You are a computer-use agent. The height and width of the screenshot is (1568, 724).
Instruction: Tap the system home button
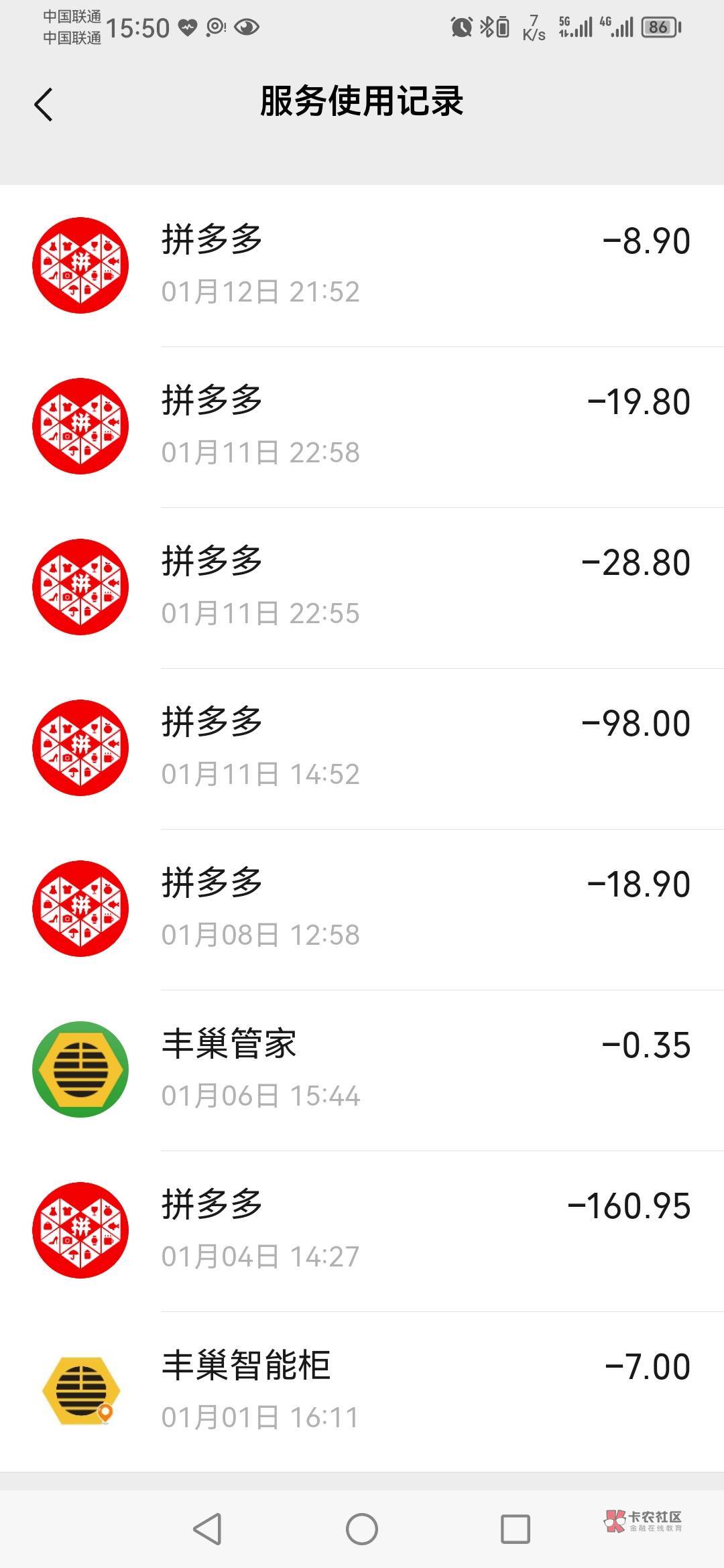[x=362, y=1529]
